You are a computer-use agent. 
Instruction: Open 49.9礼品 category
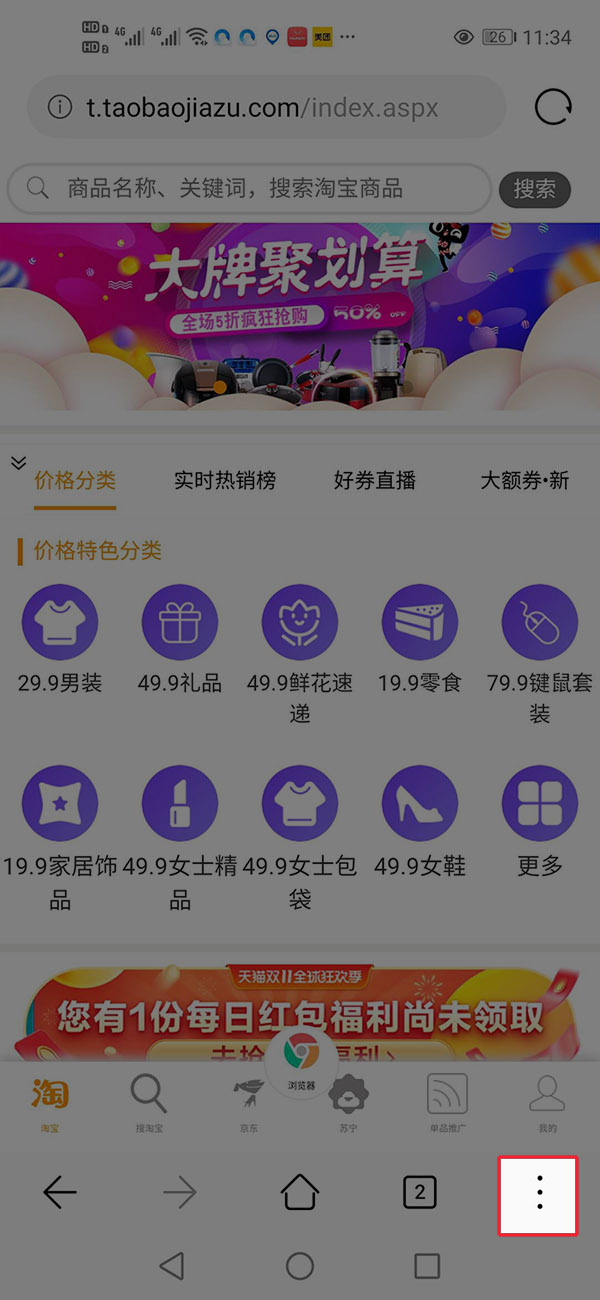coord(180,640)
